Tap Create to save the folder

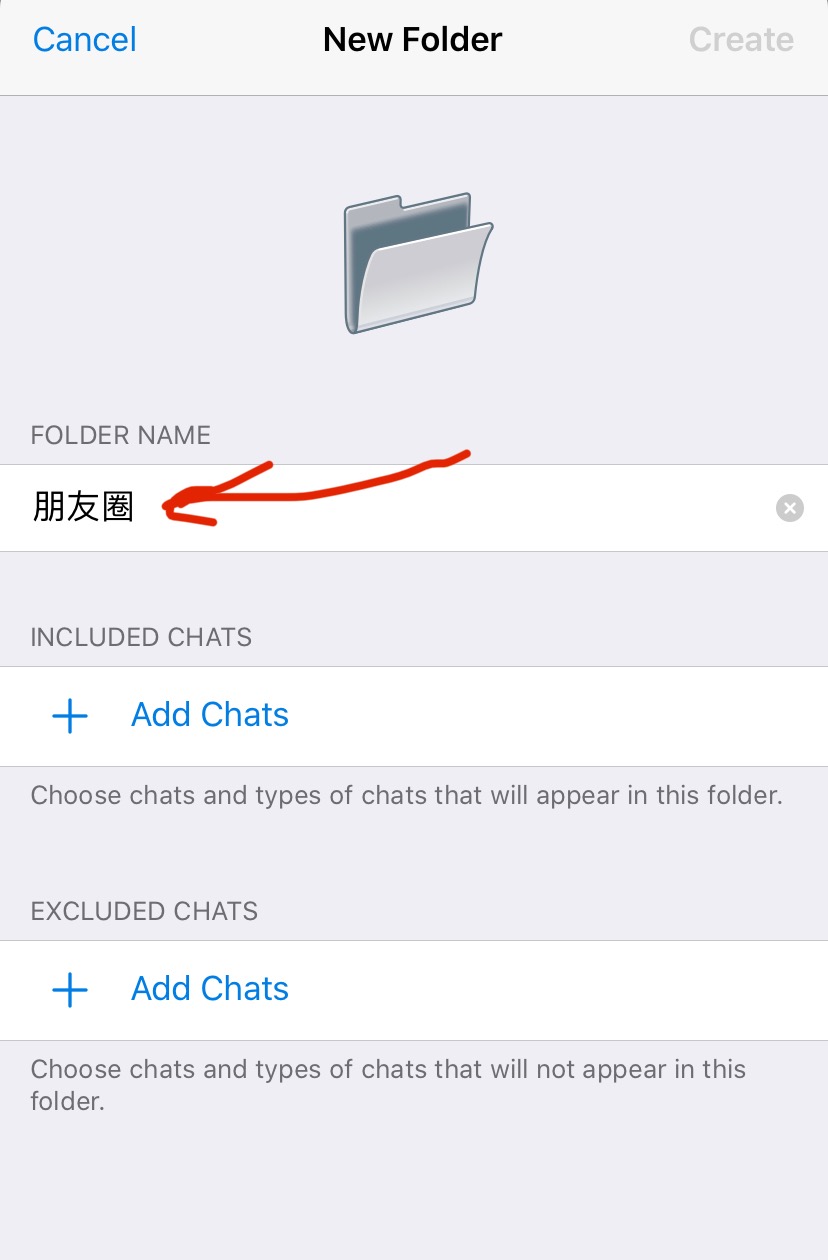tap(741, 40)
